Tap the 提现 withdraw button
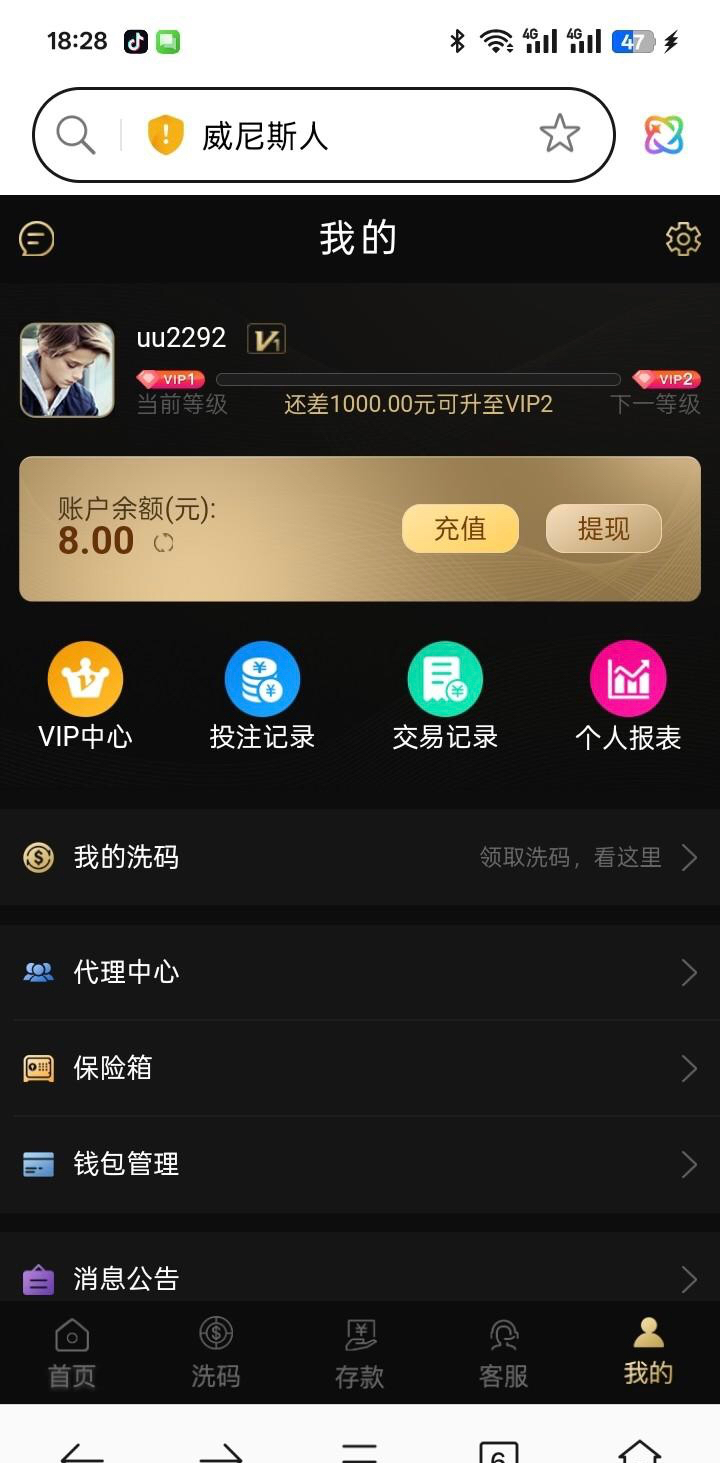This screenshot has width=720, height=1463. pyautogui.click(x=603, y=528)
